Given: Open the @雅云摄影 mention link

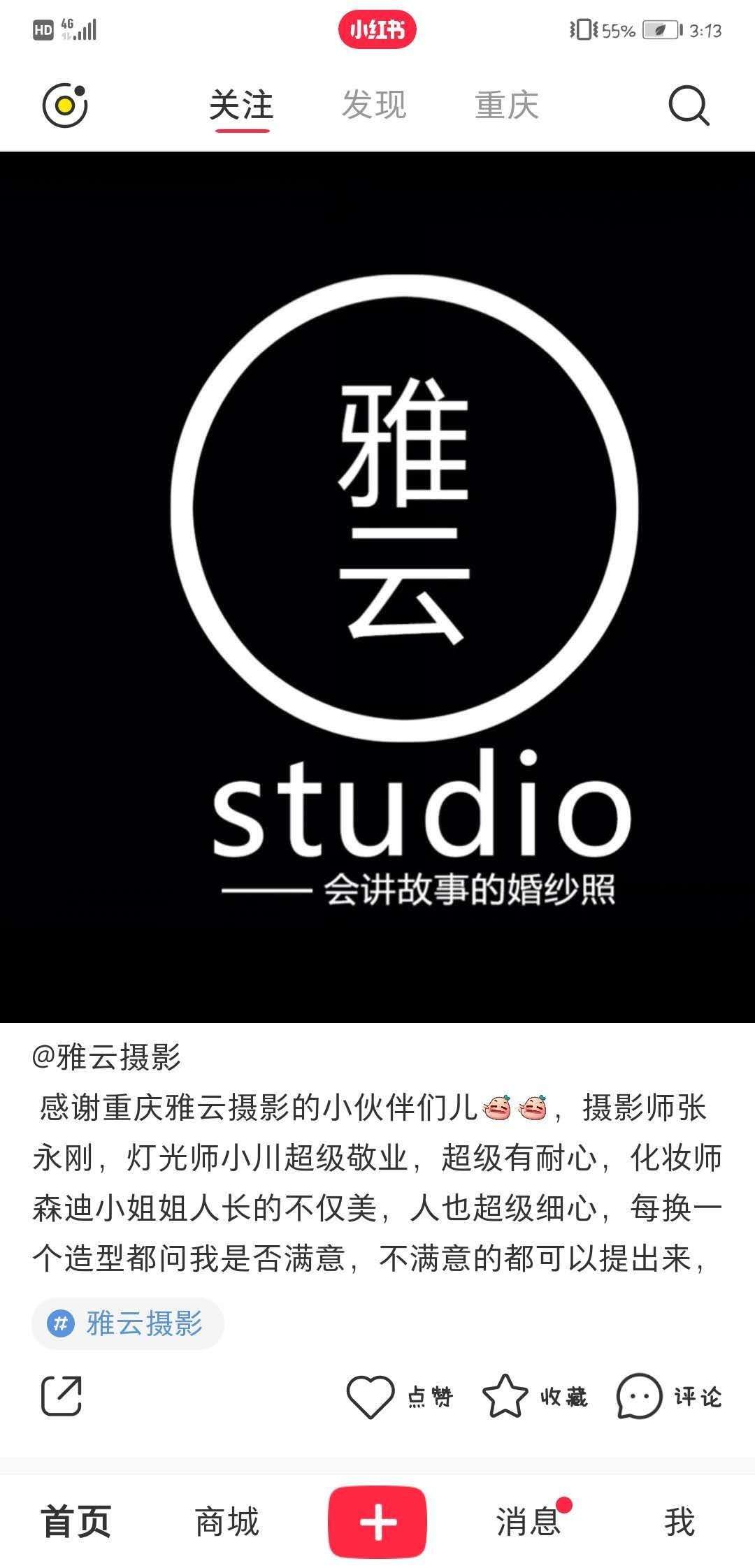Looking at the screenshot, I should (x=106, y=1057).
